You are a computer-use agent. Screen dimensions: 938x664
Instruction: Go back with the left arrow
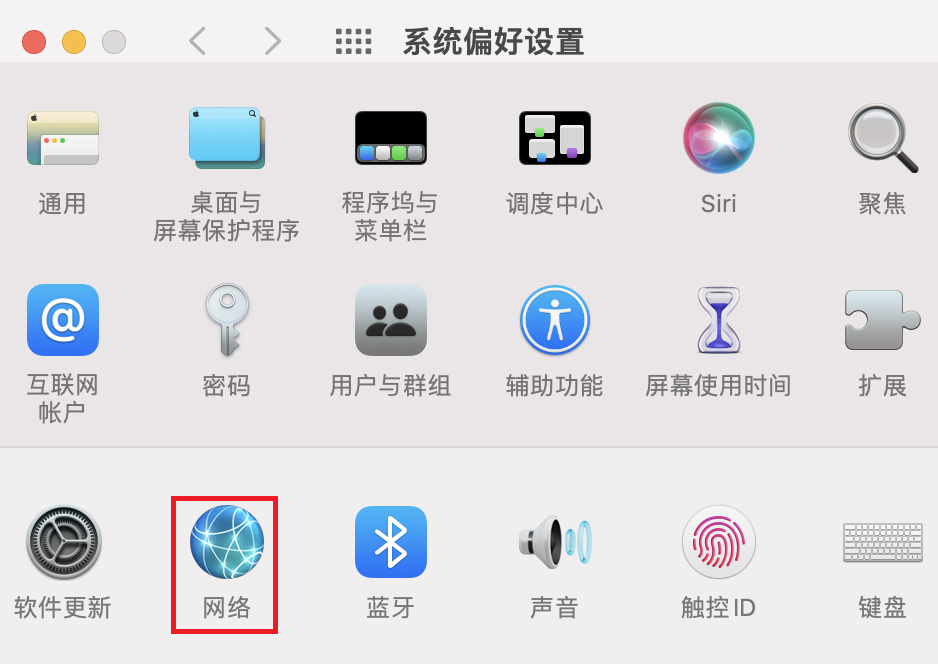(x=197, y=41)
